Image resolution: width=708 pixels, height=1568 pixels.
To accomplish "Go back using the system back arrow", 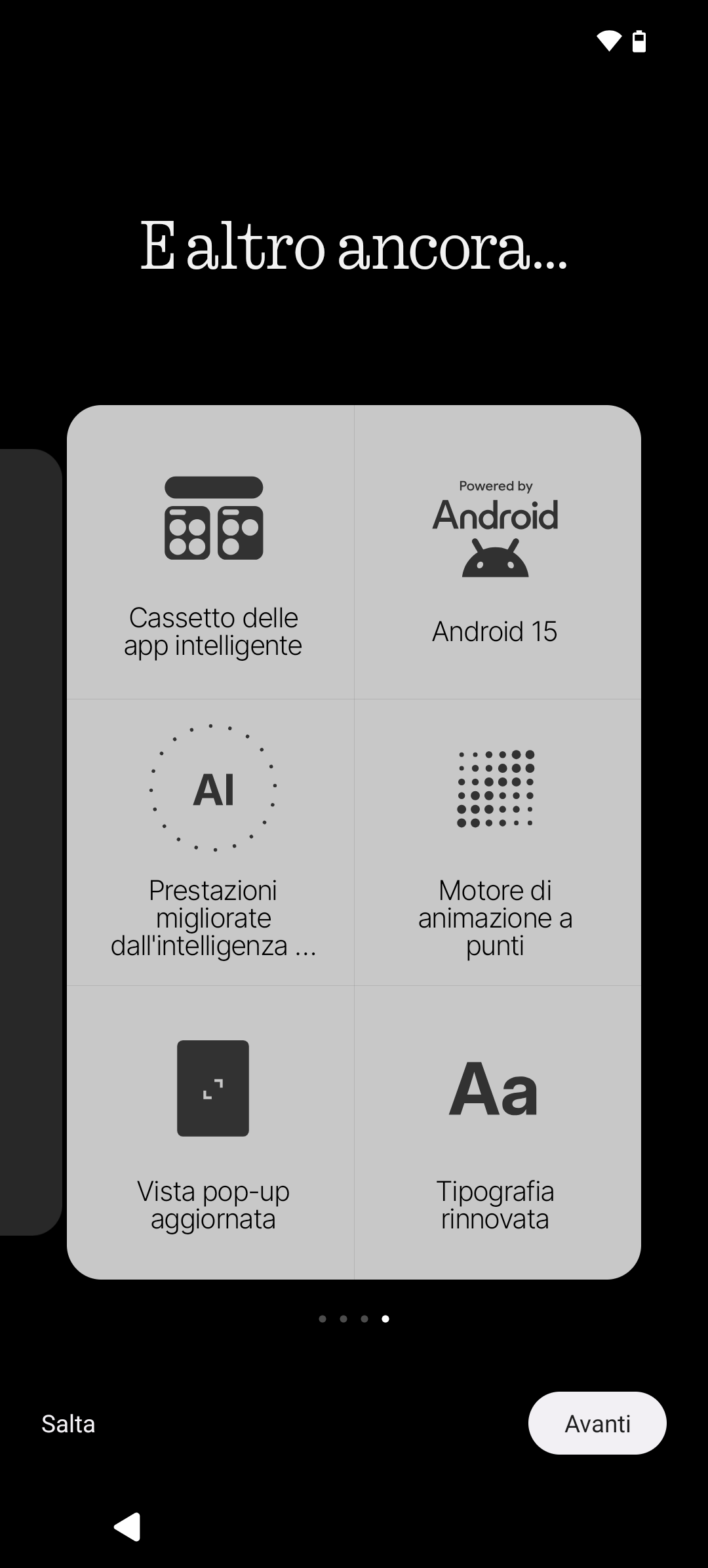I will [127, 1527].
